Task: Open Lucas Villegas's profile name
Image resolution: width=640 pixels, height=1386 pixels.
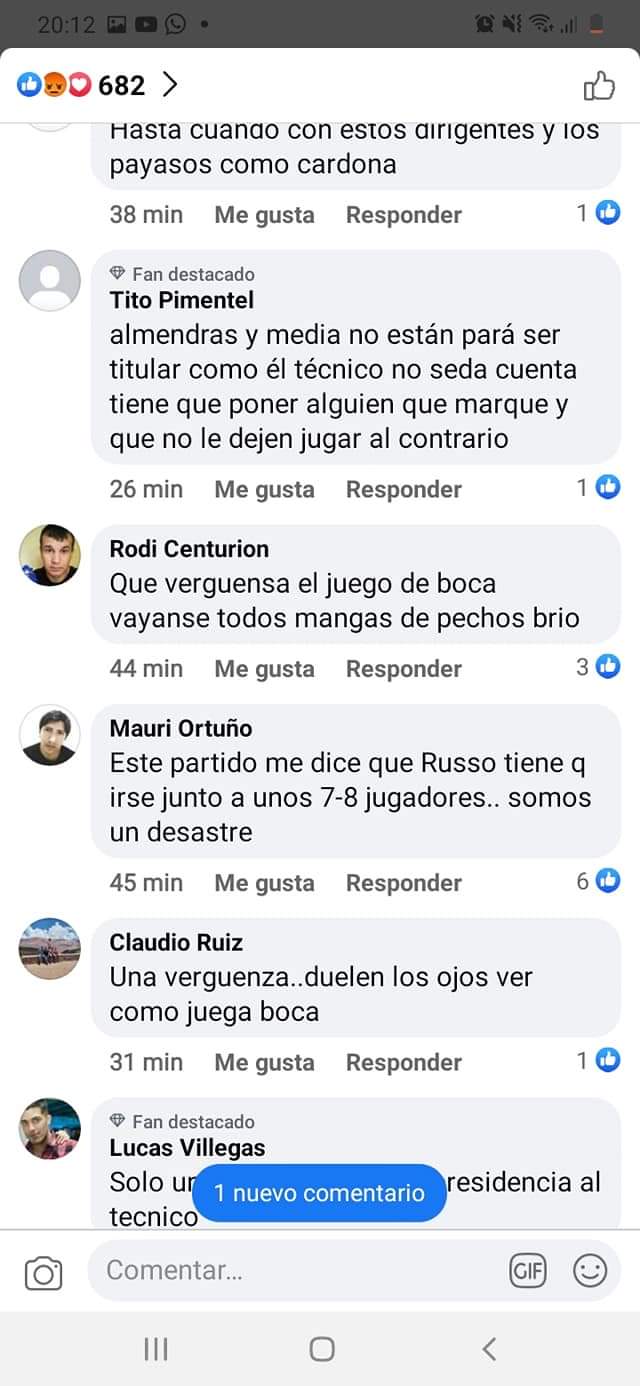Action: point(187,1147)
